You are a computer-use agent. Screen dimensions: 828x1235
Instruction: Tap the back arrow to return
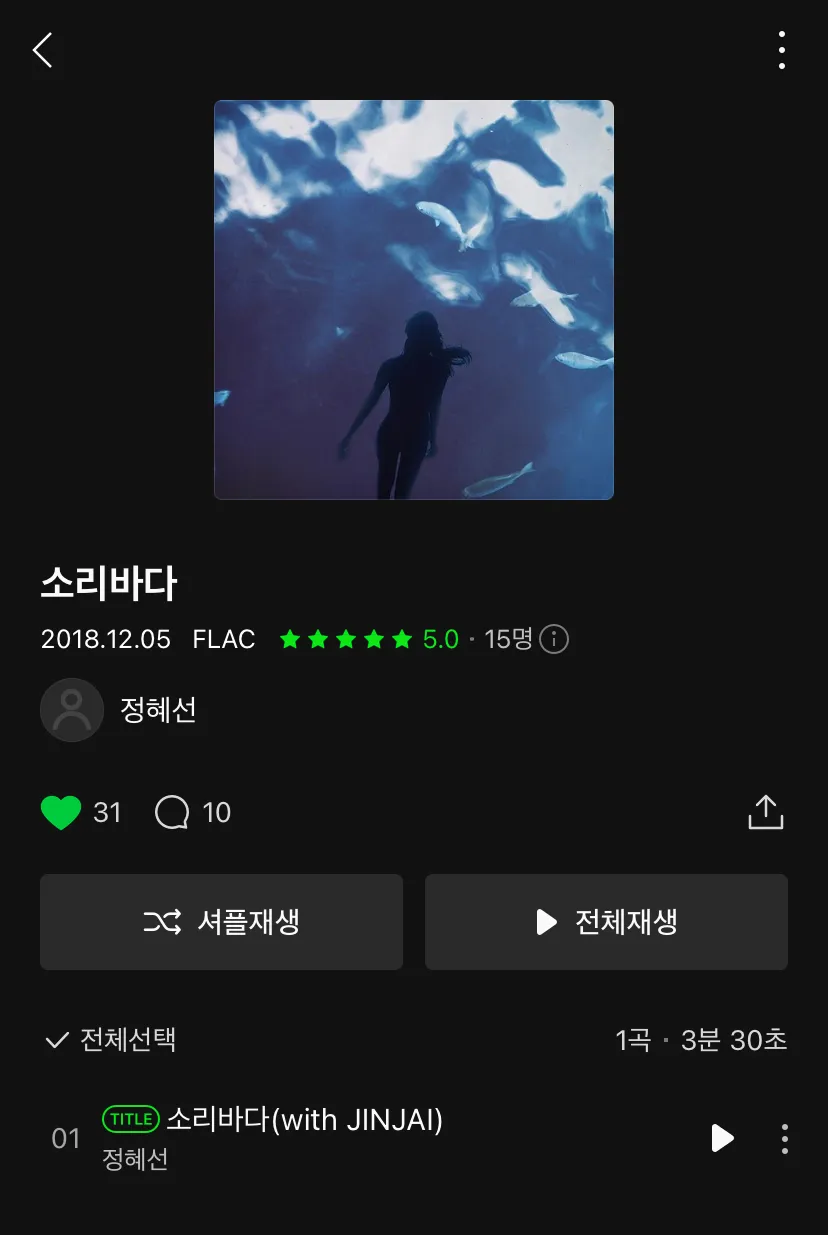[42, 50]
